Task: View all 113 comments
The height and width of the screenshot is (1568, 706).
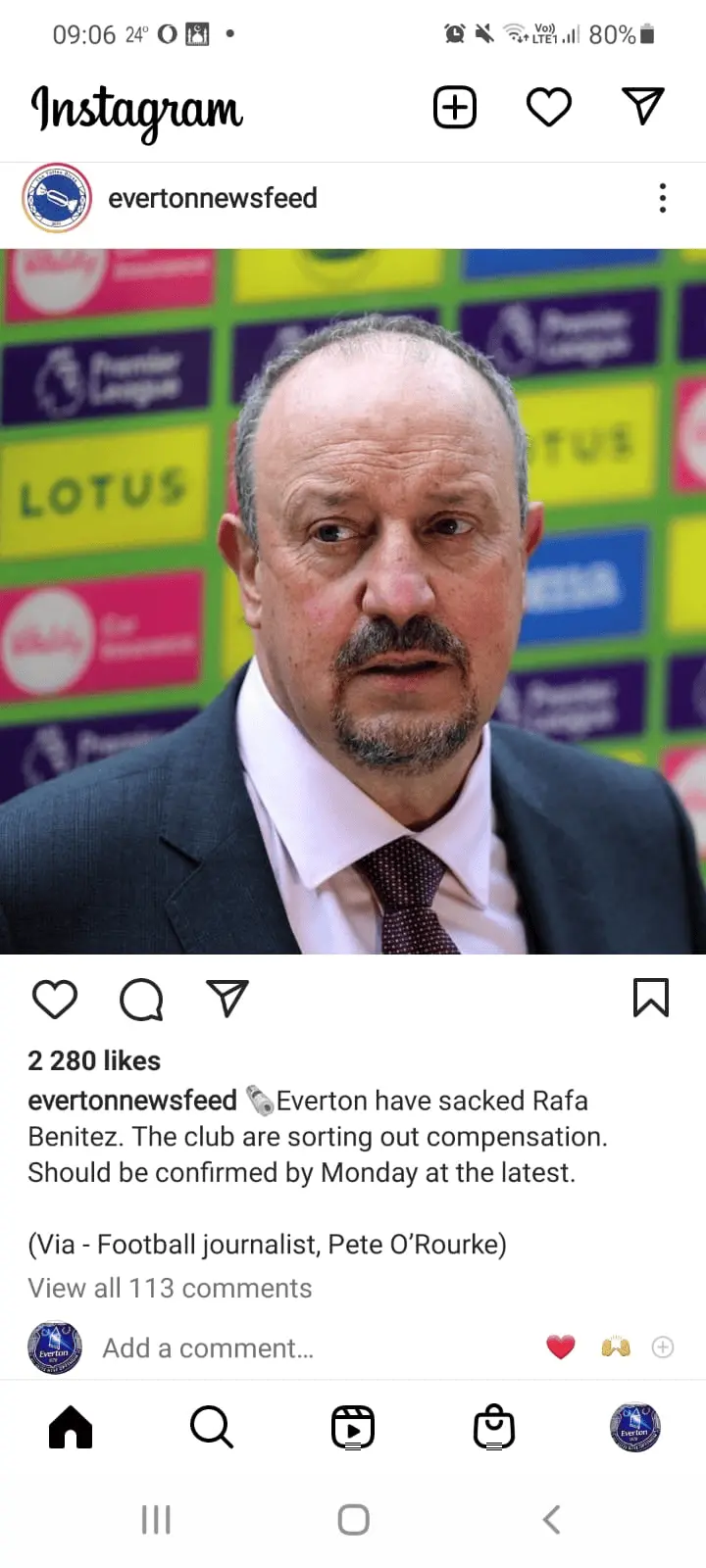Action: click(170, 1288)
